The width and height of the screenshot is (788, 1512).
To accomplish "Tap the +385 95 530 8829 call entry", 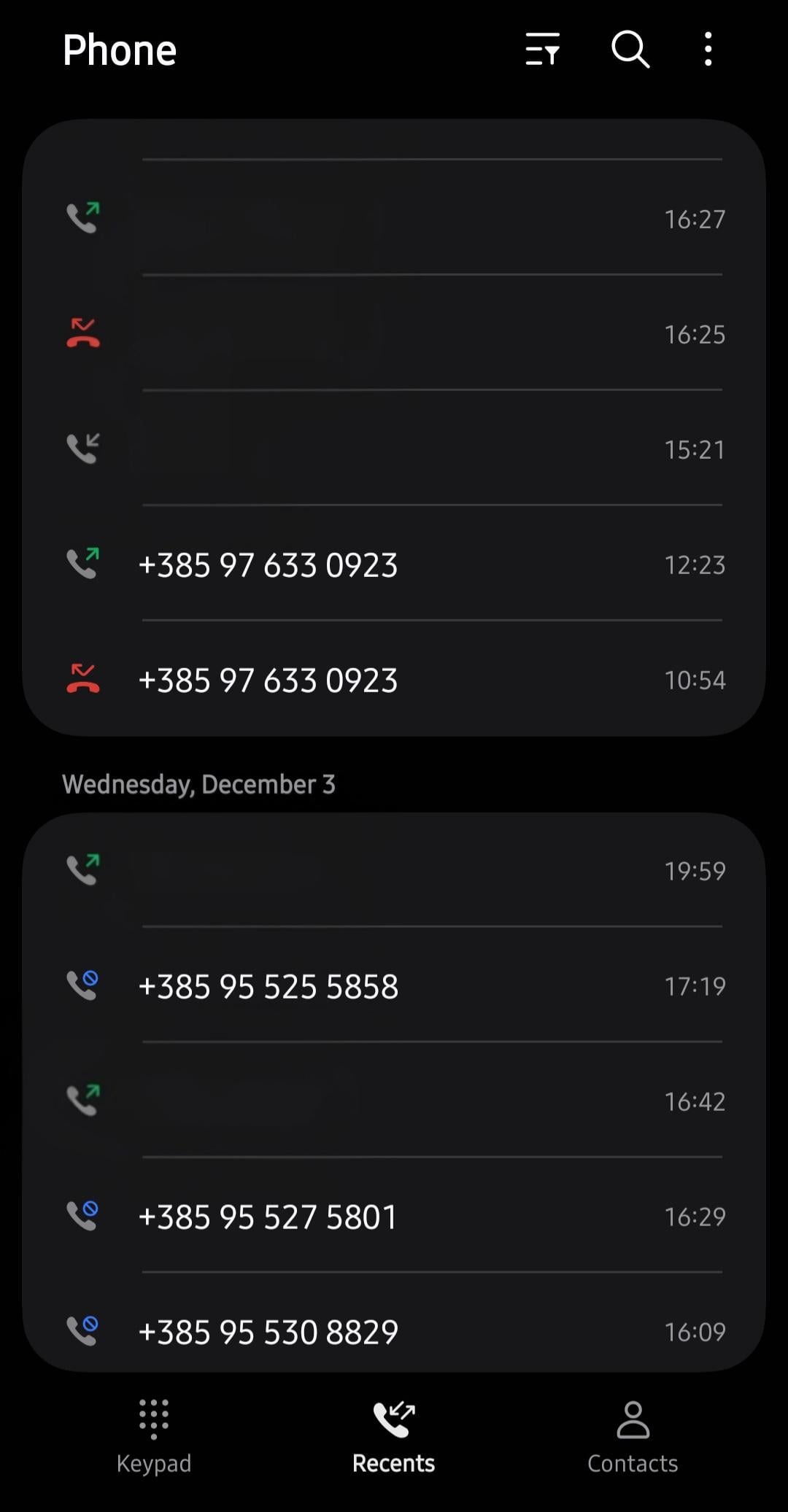I will [394, 1331].
